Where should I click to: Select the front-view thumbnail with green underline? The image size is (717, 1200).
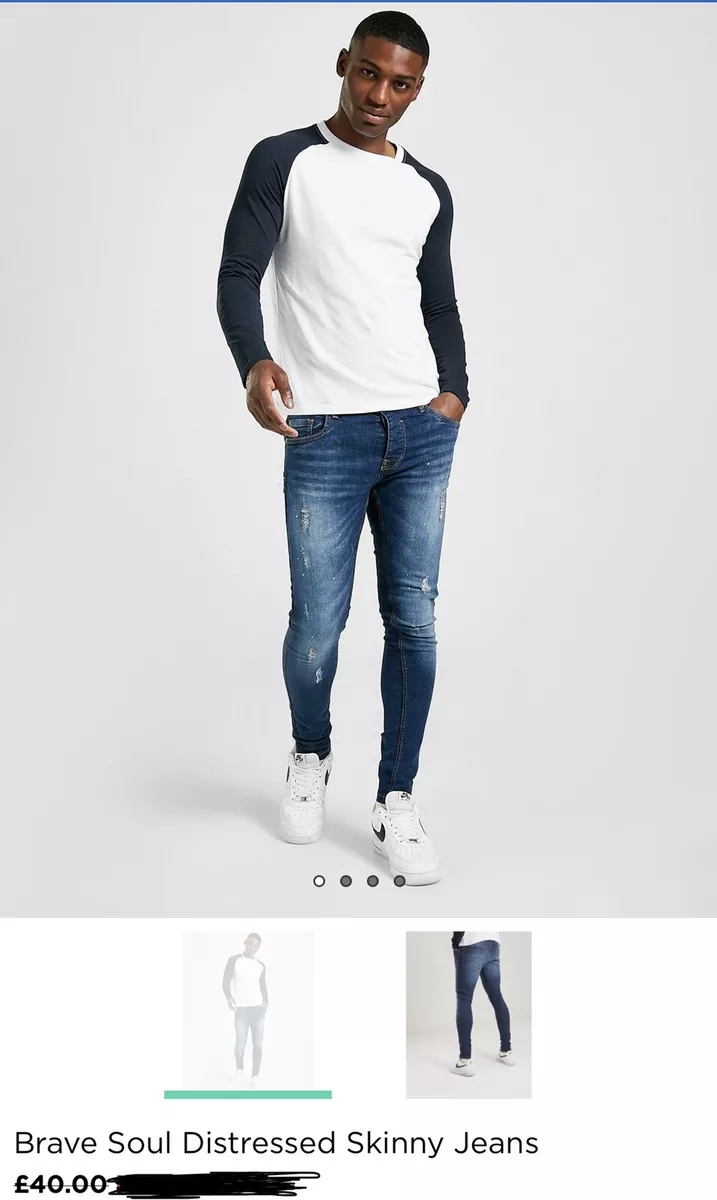[x=248, y=1010]
